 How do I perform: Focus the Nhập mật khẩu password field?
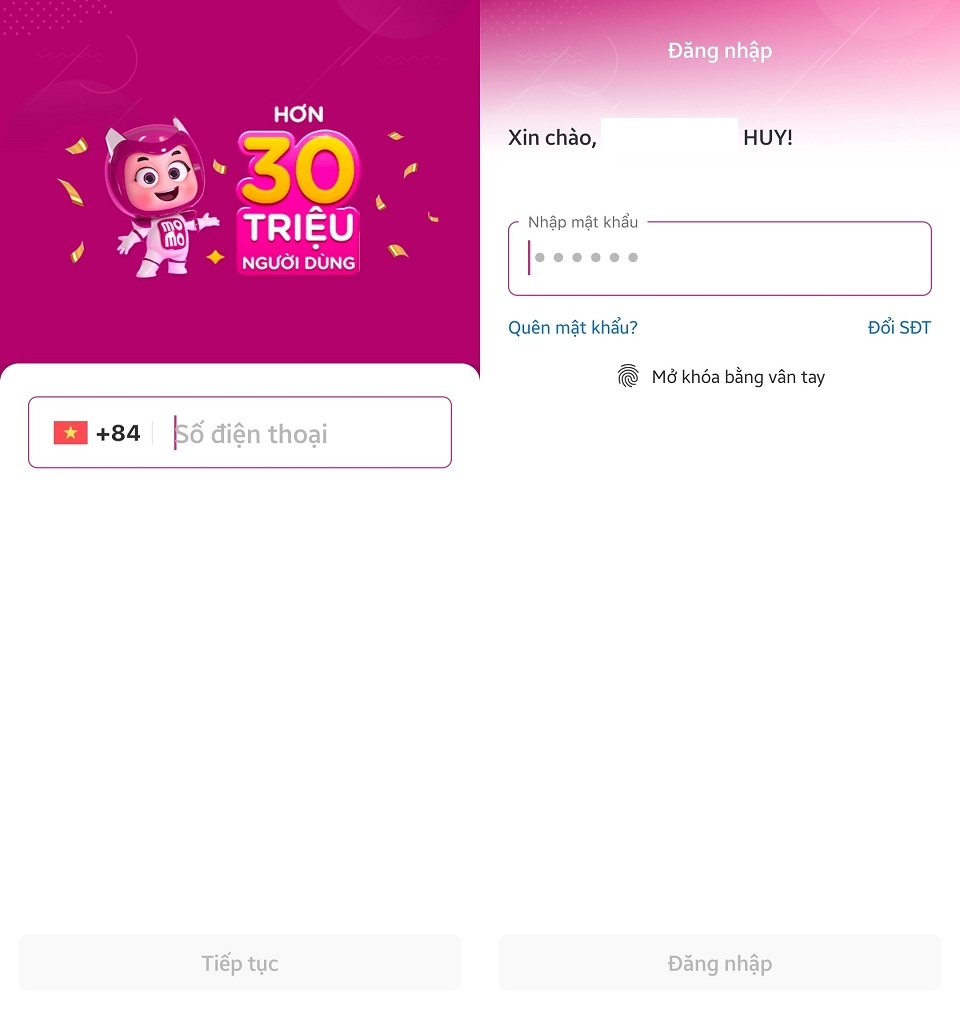coord(720,258)
